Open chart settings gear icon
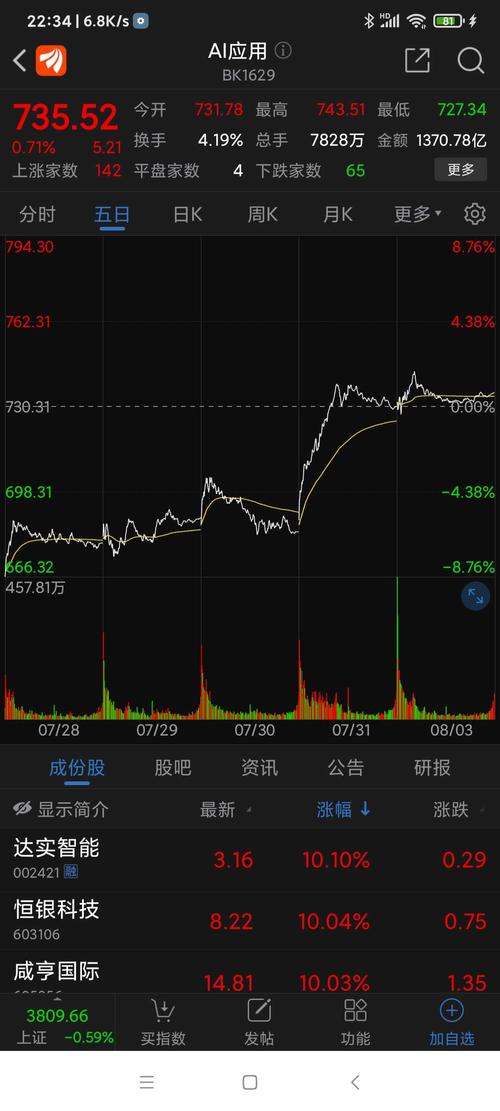The image size is (500, 1111). coord(475,214)
